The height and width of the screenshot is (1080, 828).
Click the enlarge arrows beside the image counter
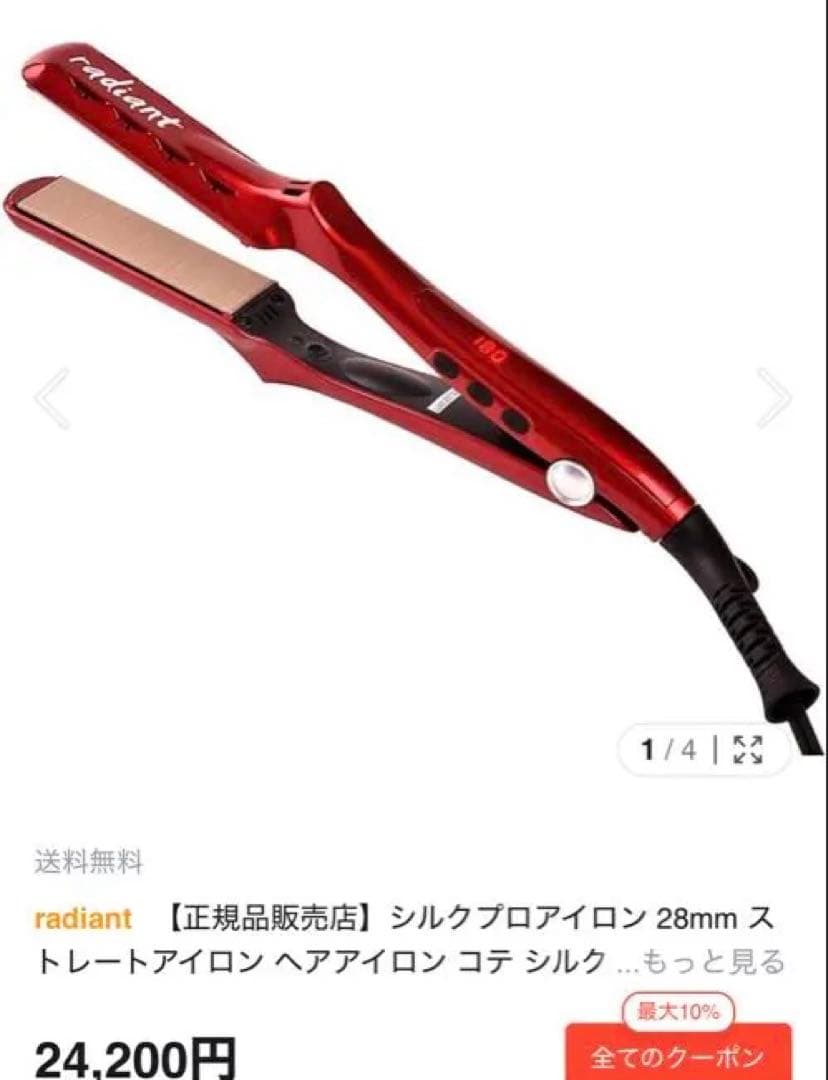749,747
